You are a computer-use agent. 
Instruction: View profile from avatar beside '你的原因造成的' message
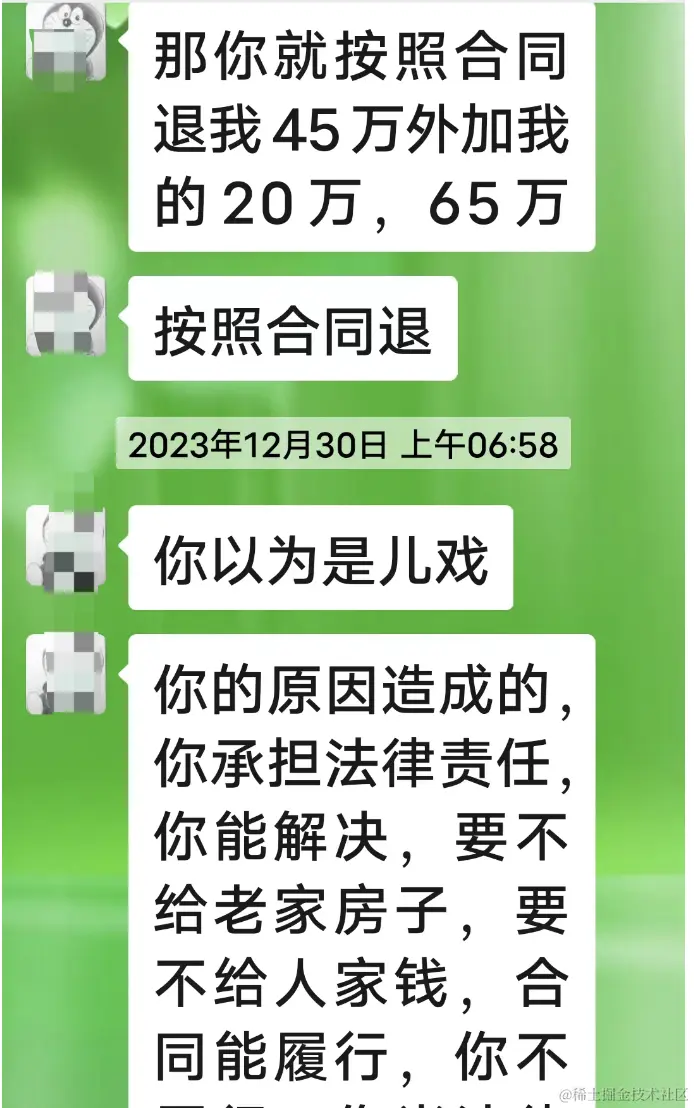[66, 673]
